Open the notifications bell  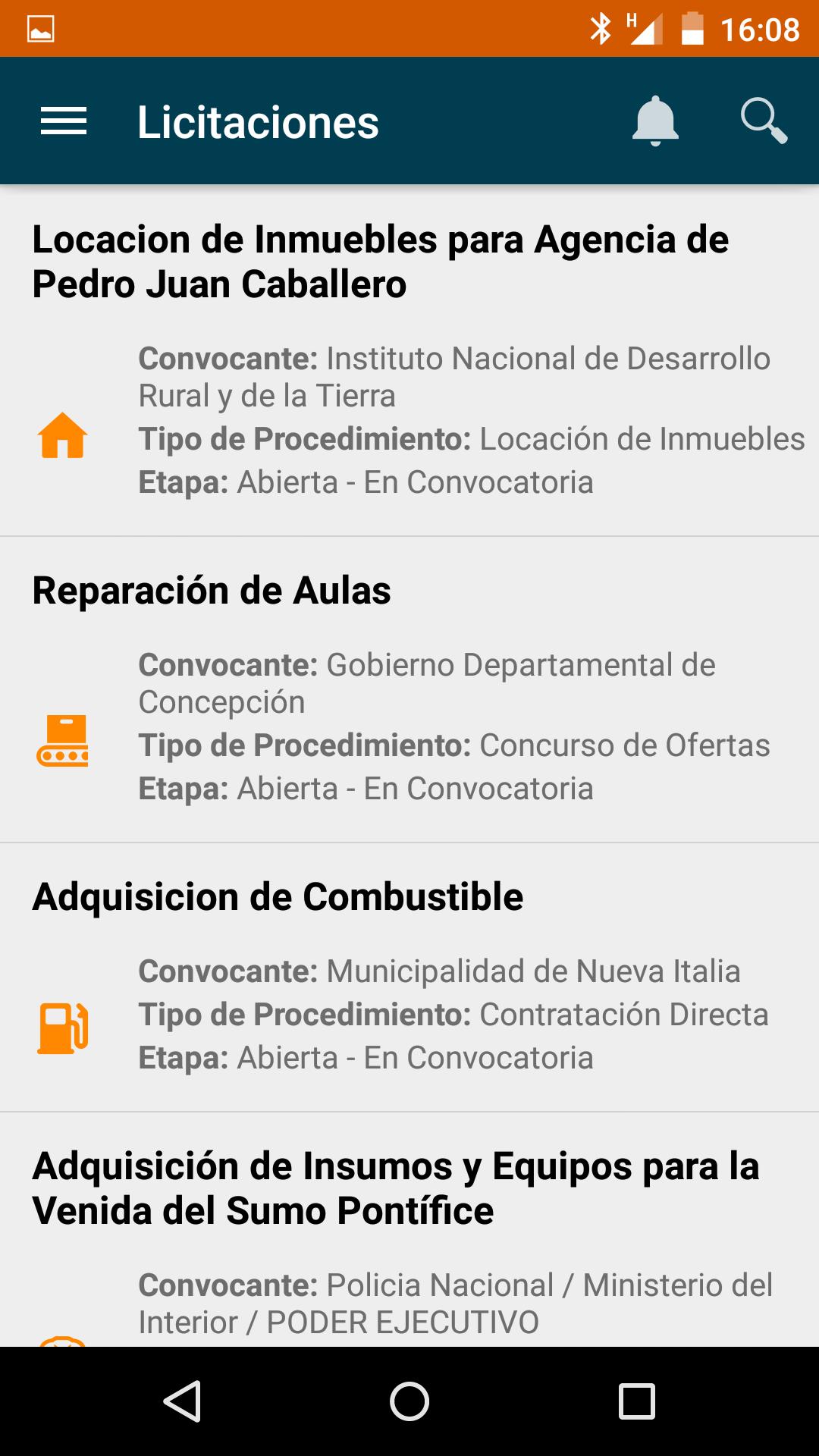click(655, 121)
